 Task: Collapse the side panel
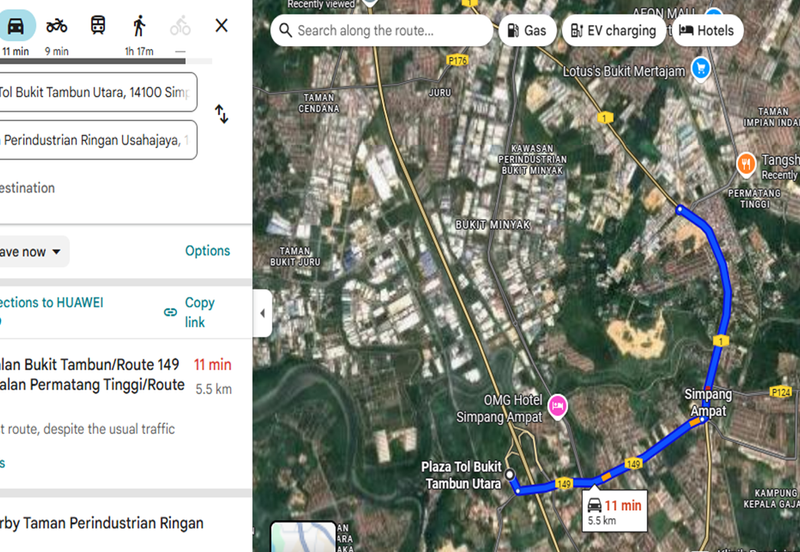coord(262,313)
